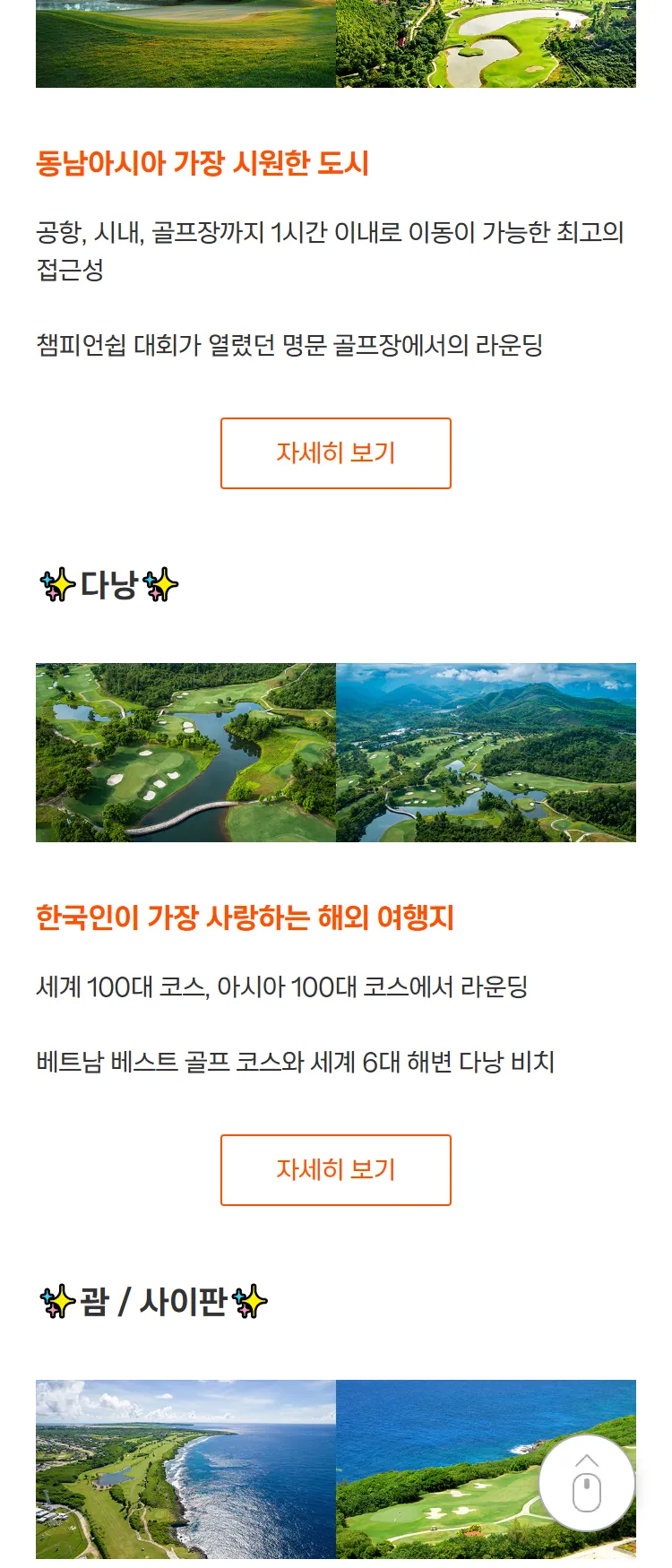Open 자세히 보기 for the 다낭 section

335,1170
